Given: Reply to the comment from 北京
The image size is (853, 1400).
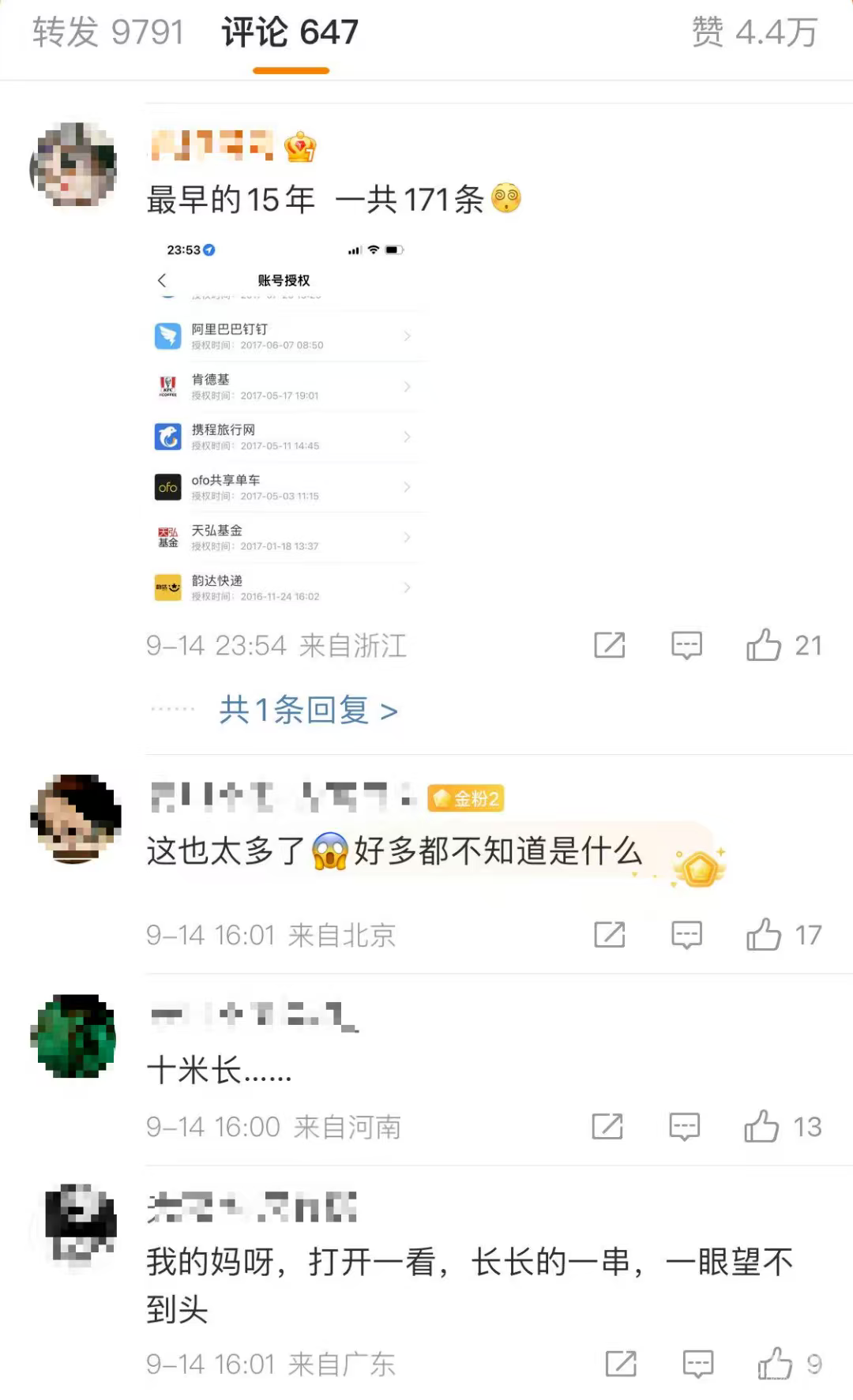Looking at the screenshot, I should click(686, 935).
